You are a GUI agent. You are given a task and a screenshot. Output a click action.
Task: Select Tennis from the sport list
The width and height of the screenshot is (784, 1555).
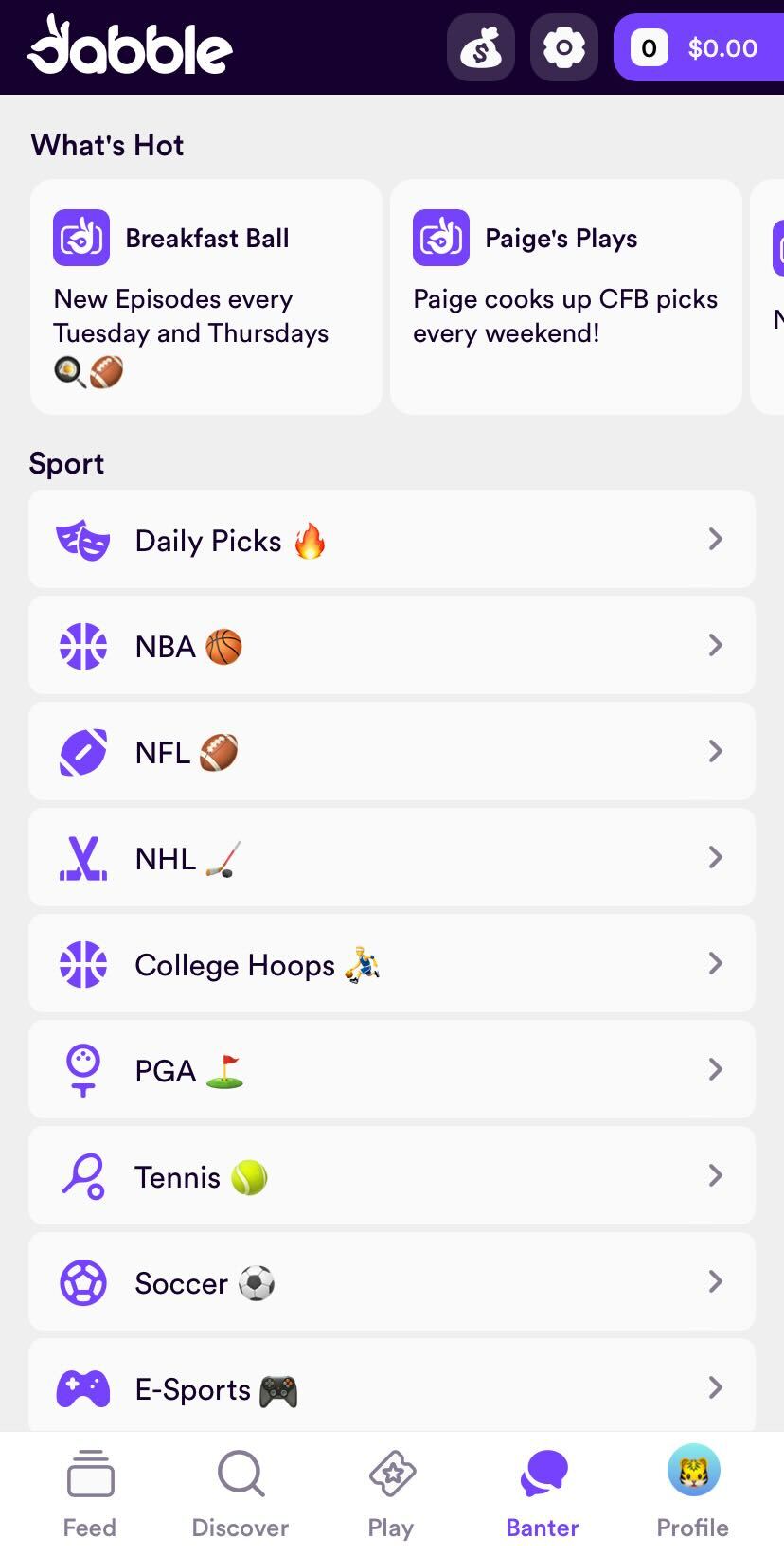pyautogui.click(x=392, y=1176)
